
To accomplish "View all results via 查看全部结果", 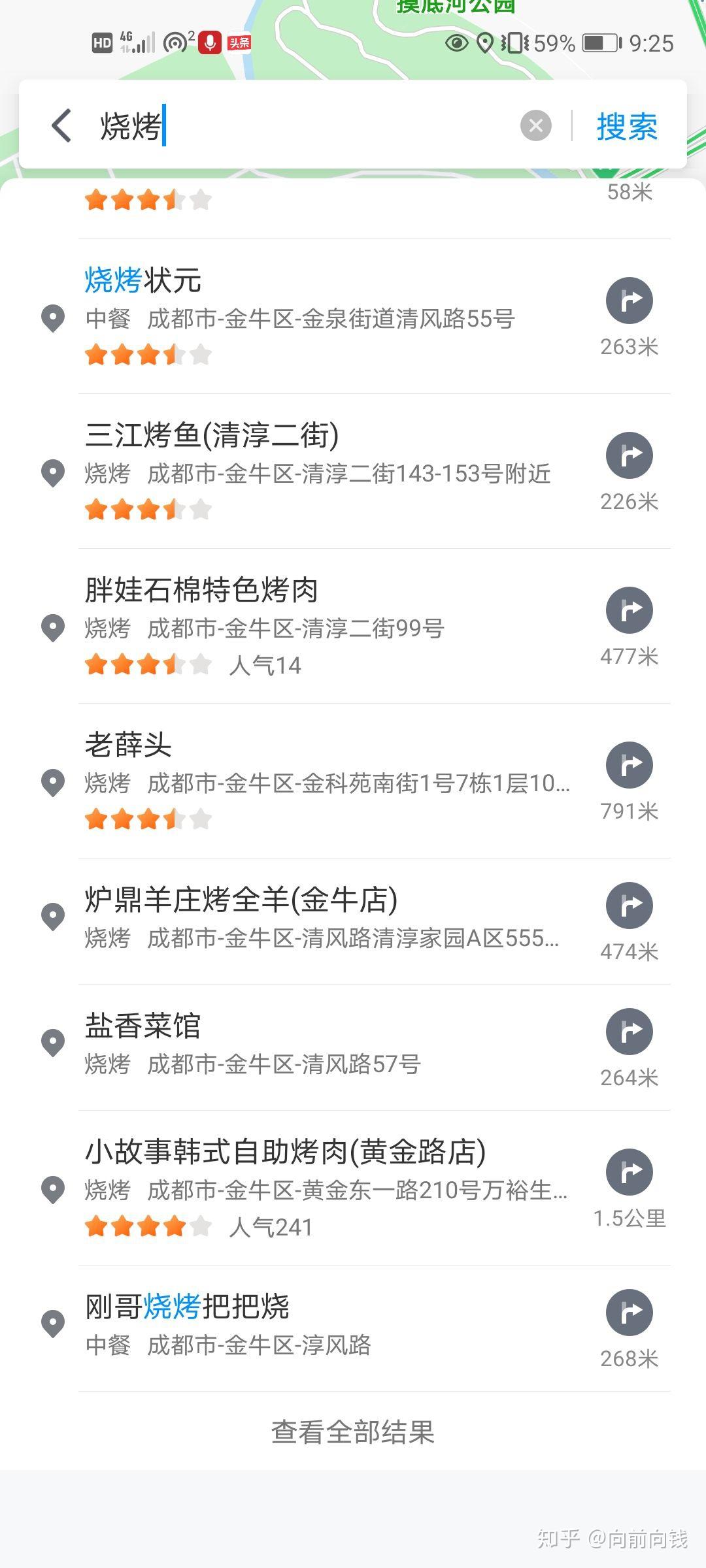I will pos(353,1432).
